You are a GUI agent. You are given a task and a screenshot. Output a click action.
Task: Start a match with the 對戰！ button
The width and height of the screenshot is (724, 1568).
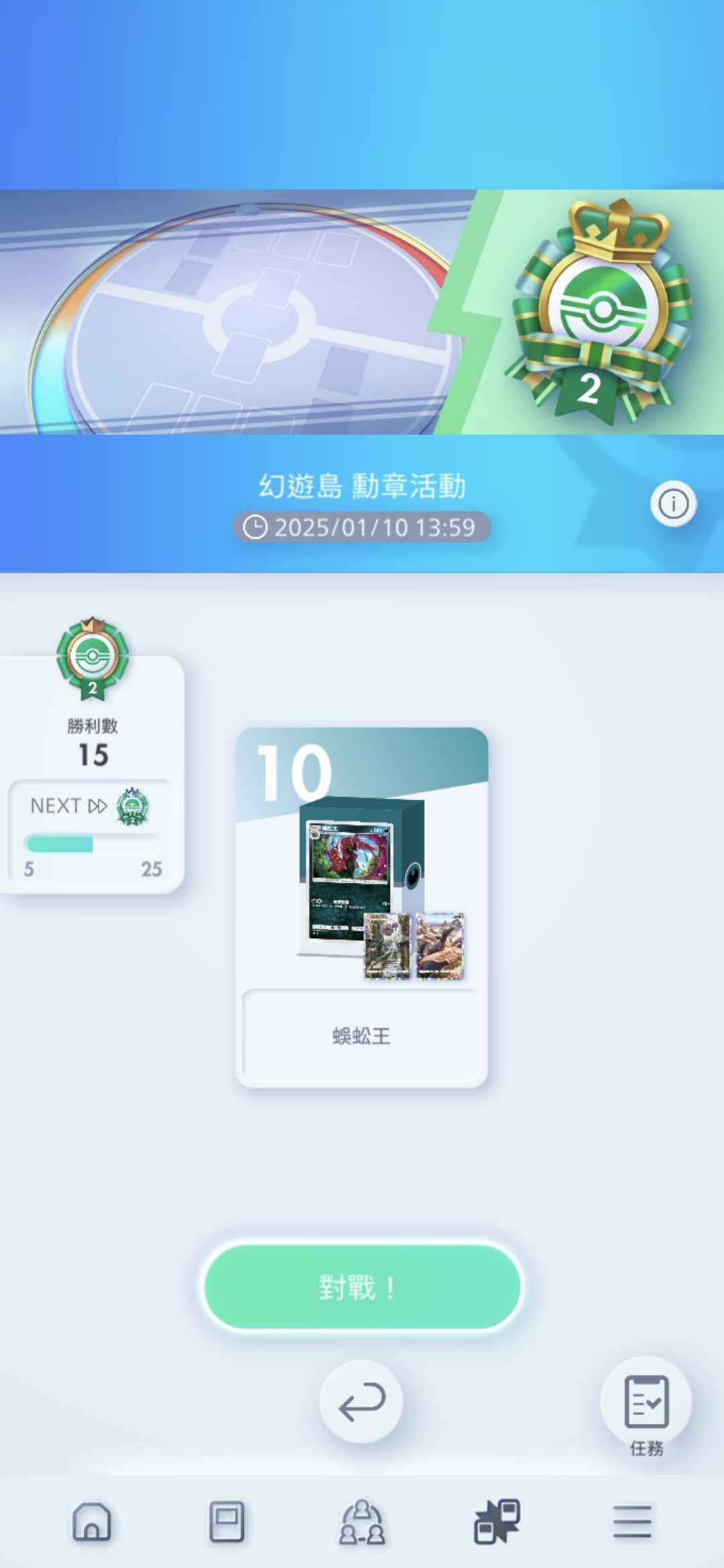coord(362,1287)
